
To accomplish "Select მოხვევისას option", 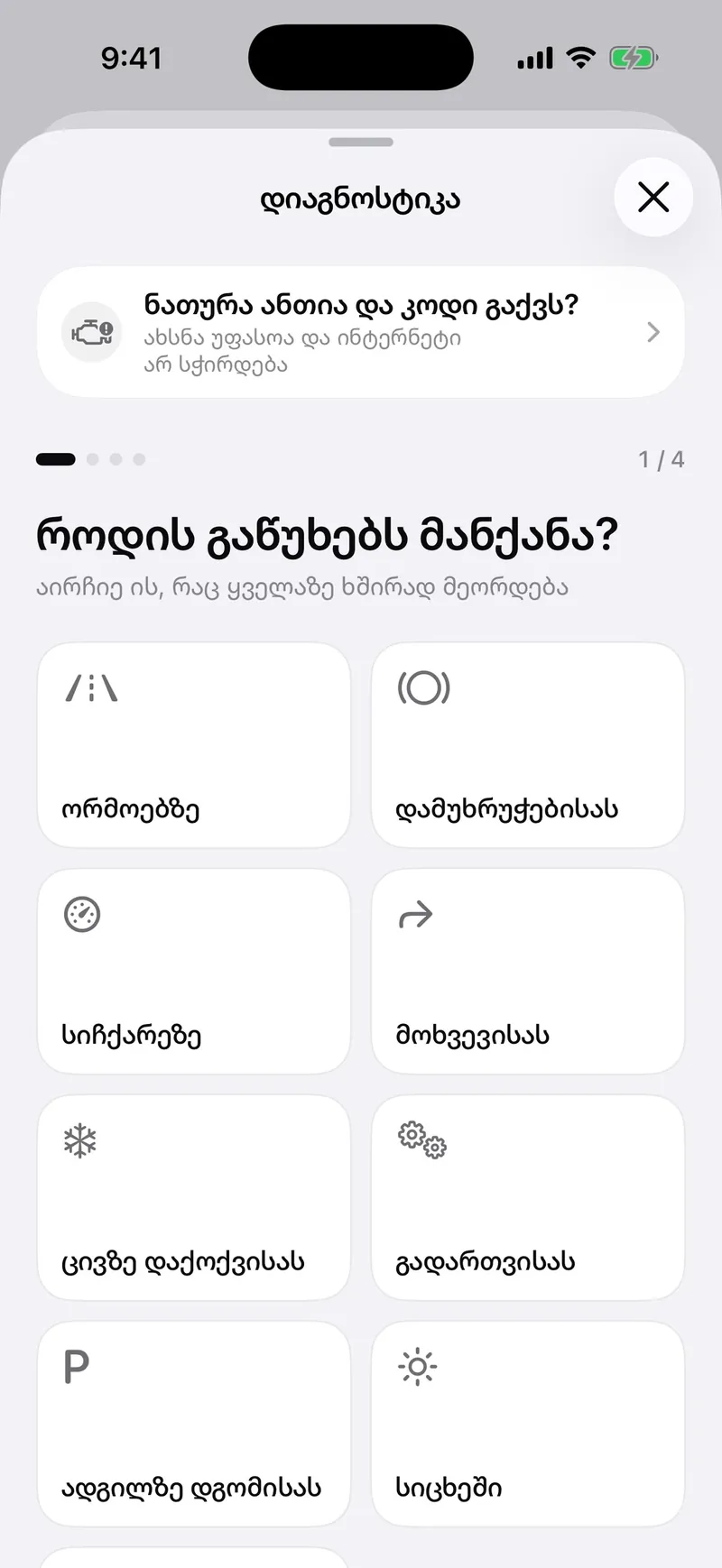I will click(x=528, y=972).
